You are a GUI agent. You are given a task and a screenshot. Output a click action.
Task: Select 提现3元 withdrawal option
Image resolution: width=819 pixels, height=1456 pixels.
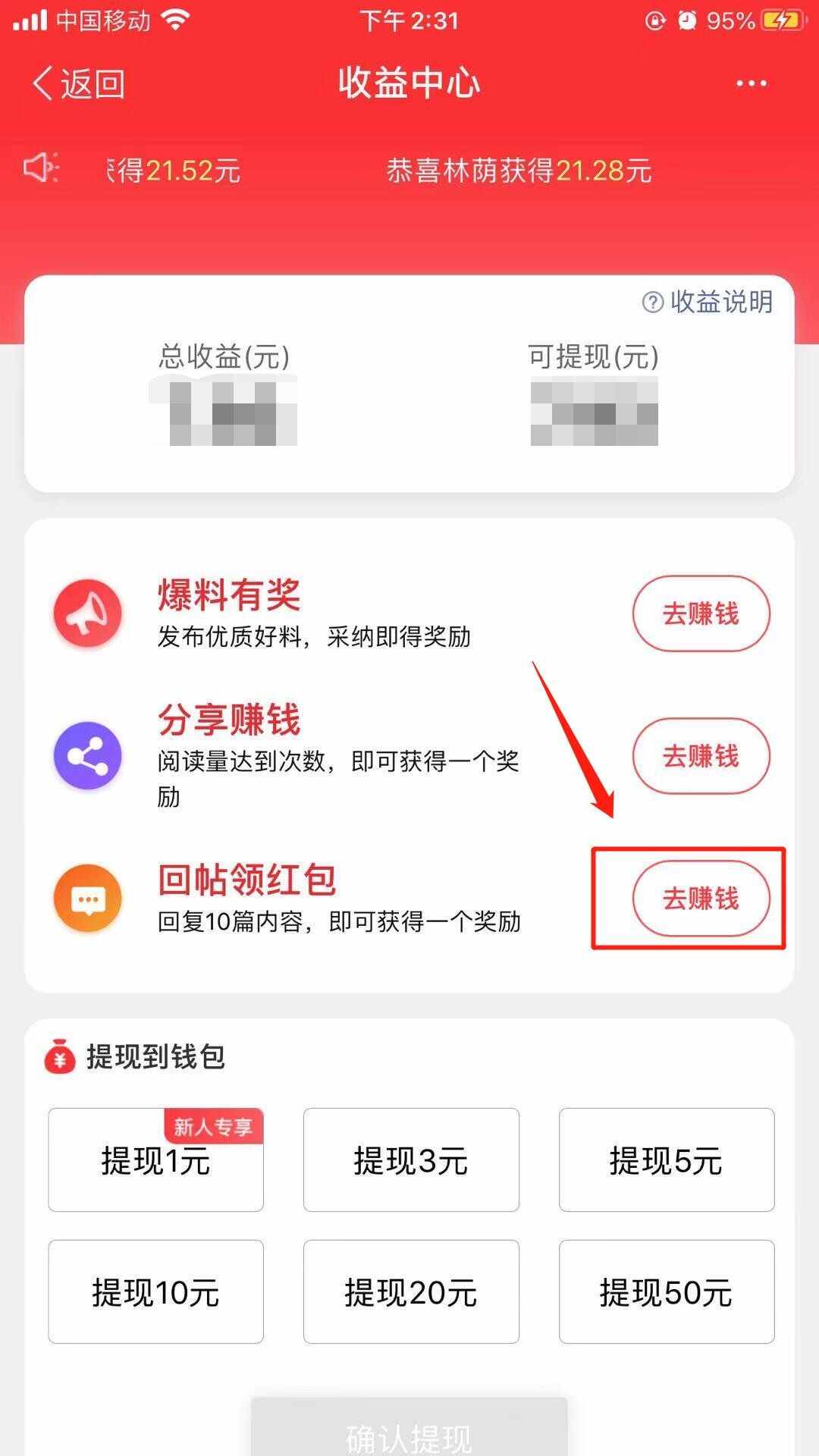[x=411, y=1160]
